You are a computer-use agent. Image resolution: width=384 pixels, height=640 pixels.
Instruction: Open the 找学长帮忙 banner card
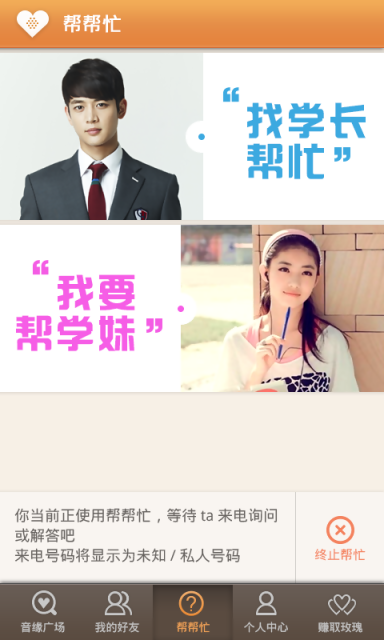click(x=192, y=136)
